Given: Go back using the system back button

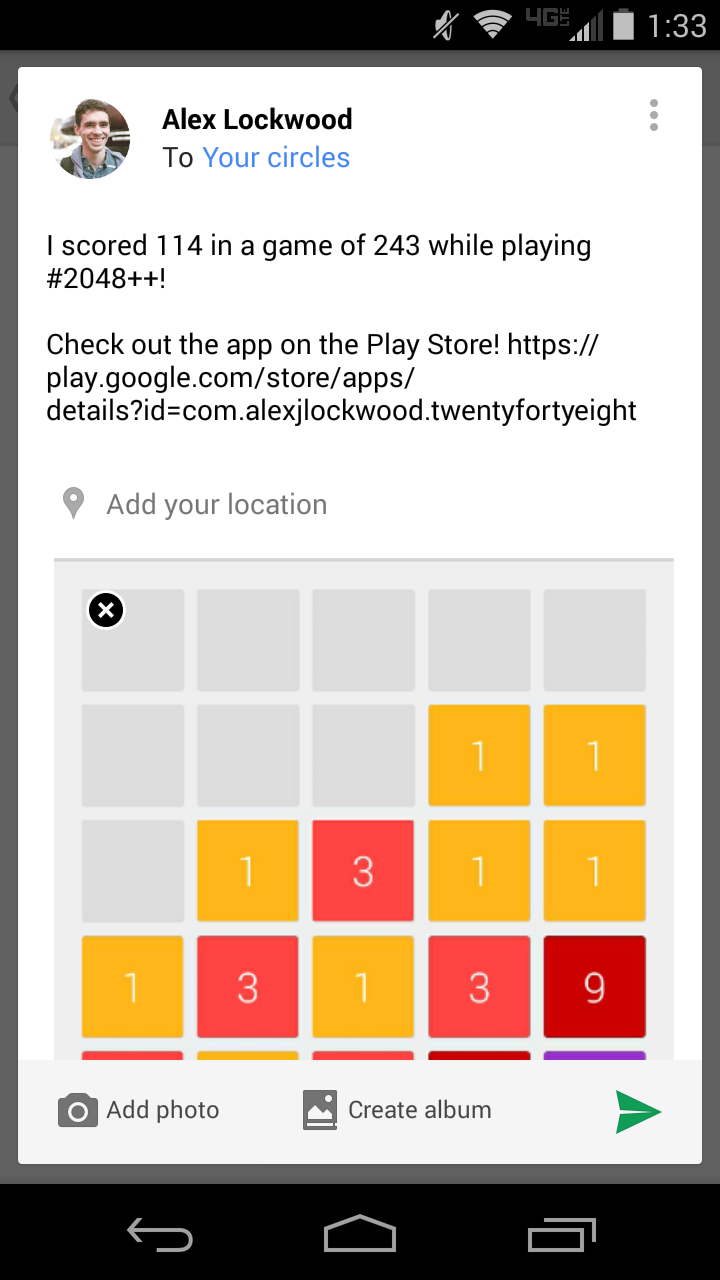Looking at the screenshot, I should pos(160,1234).
